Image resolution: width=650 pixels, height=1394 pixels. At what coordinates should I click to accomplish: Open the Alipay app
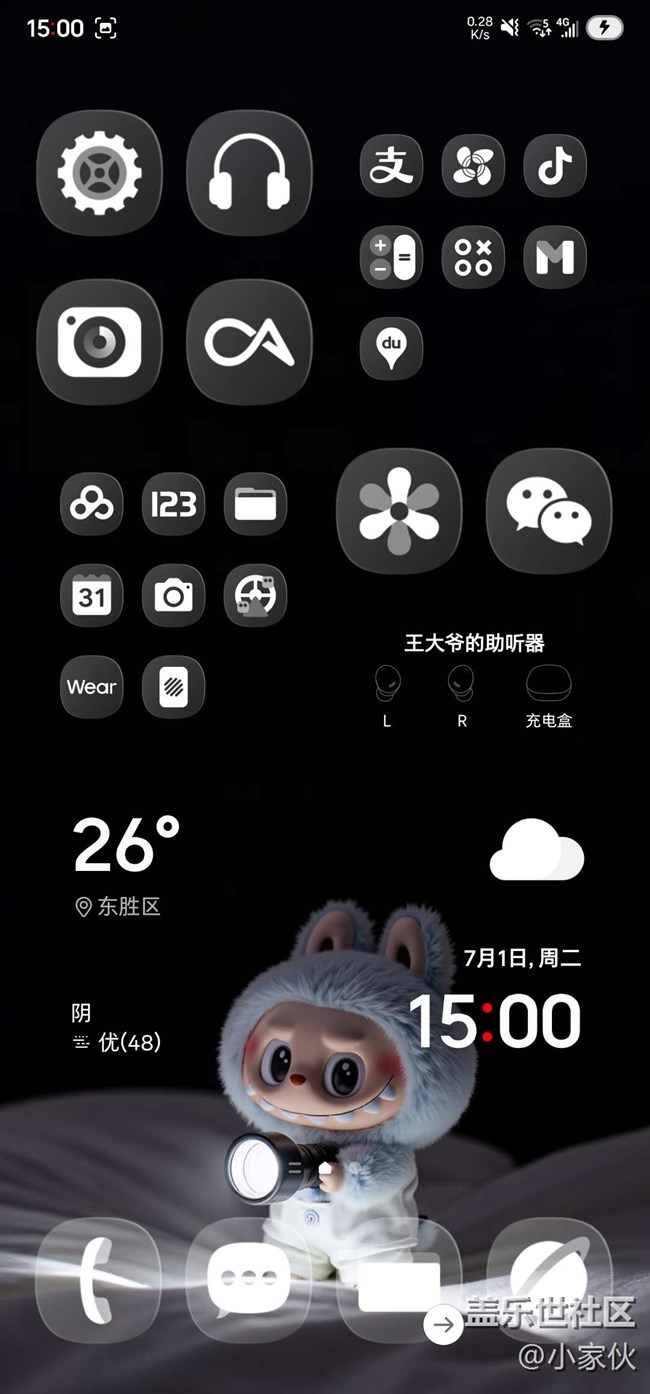pyautogui.click(x=391, y=165)
